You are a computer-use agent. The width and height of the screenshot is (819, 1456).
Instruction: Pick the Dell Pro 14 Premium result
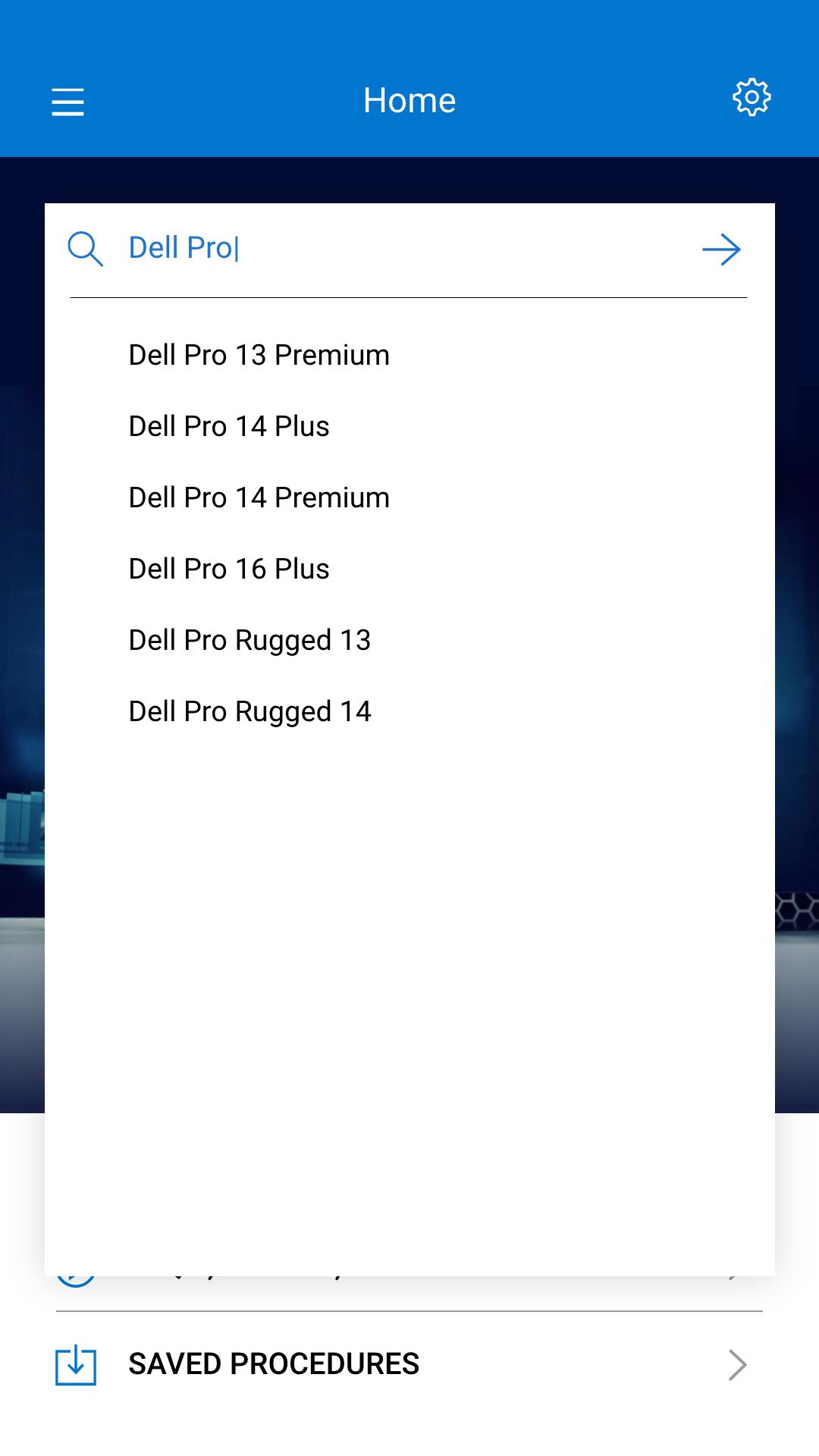point(259,497)
